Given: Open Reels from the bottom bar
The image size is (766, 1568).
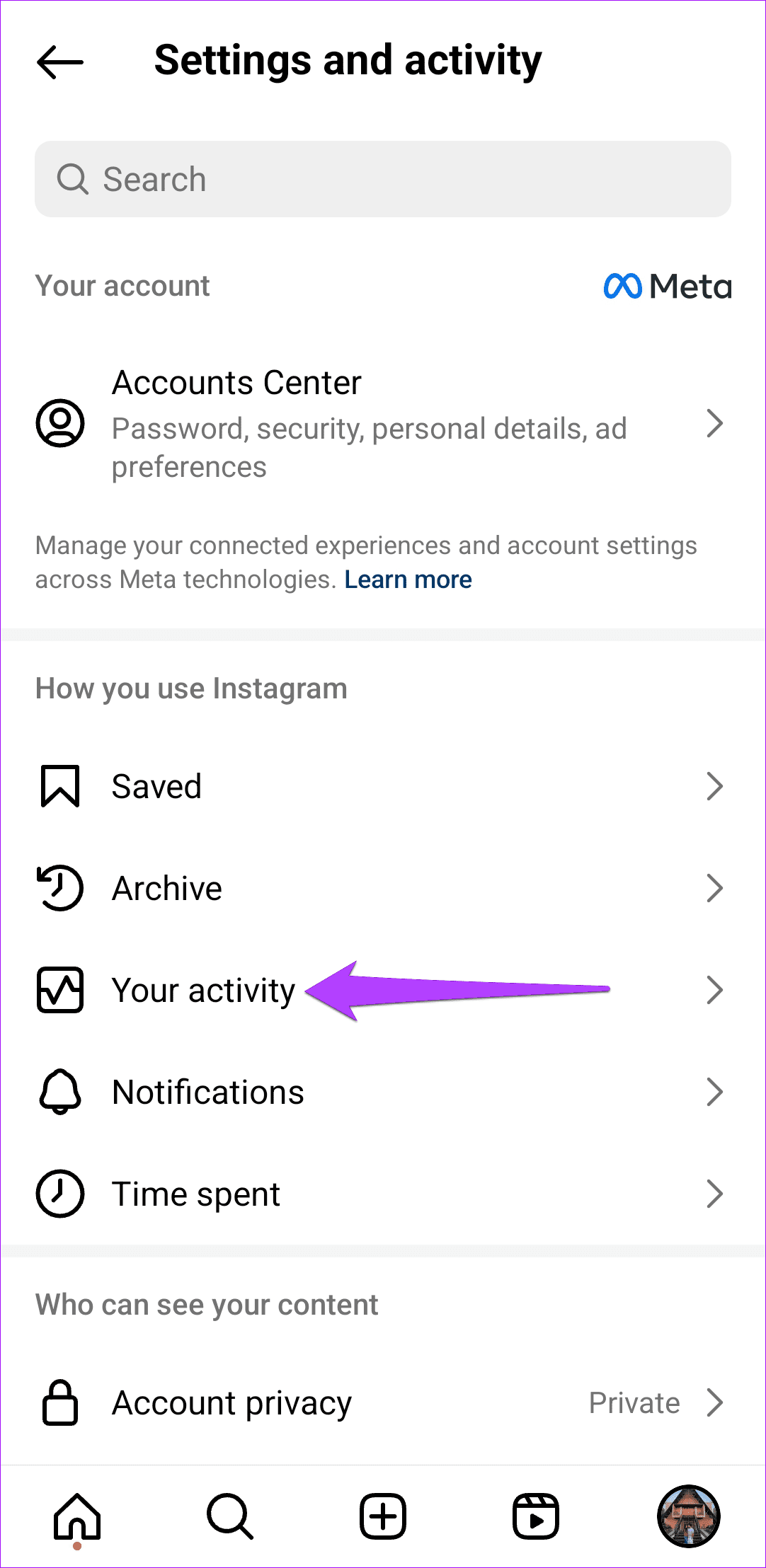Looking at the screenshot, I should tap(536, 1516).
